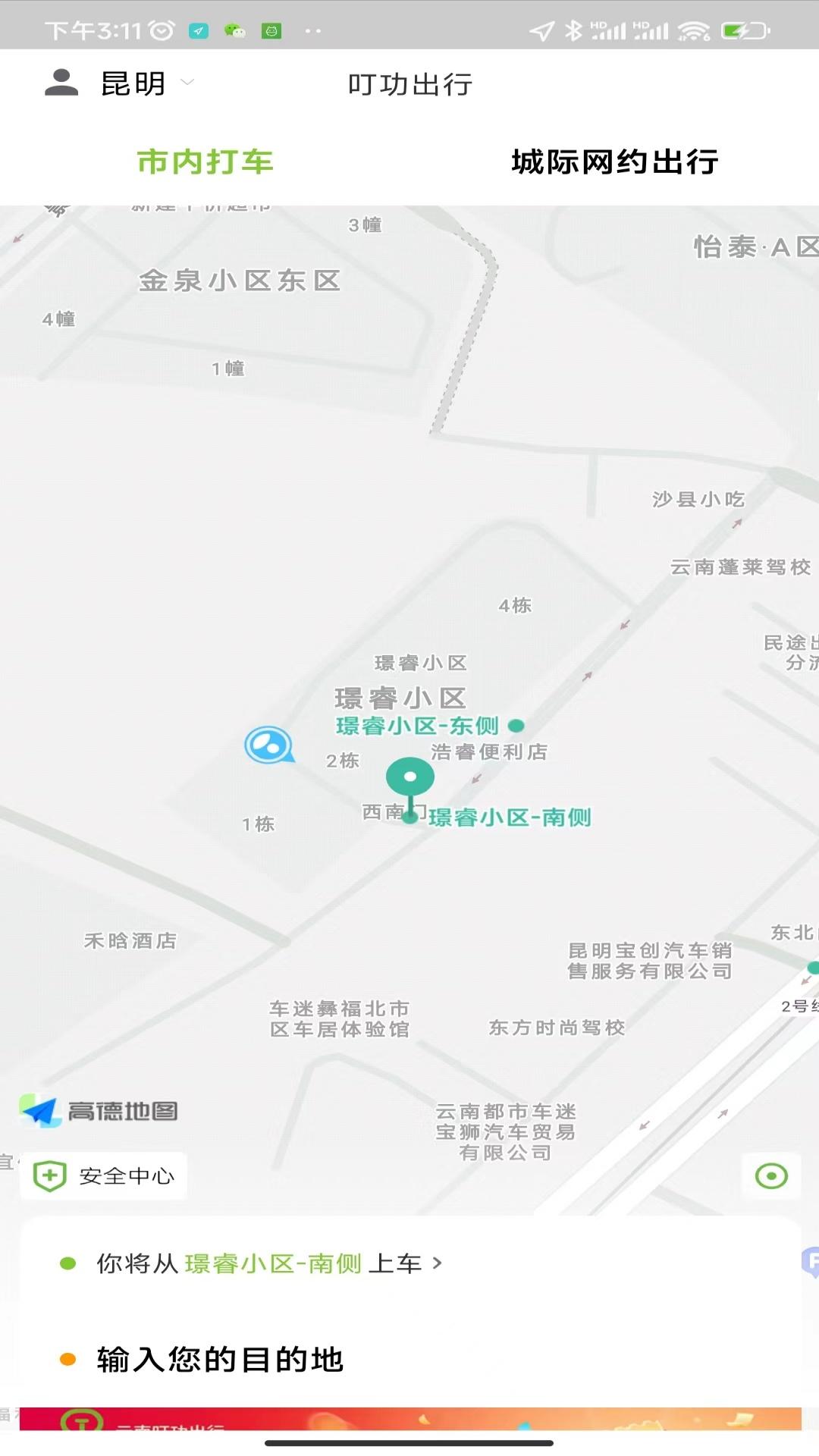Select 璟睿小区-东侧 pickup point on the map
819x1456 pixels.
pos(415,726)
